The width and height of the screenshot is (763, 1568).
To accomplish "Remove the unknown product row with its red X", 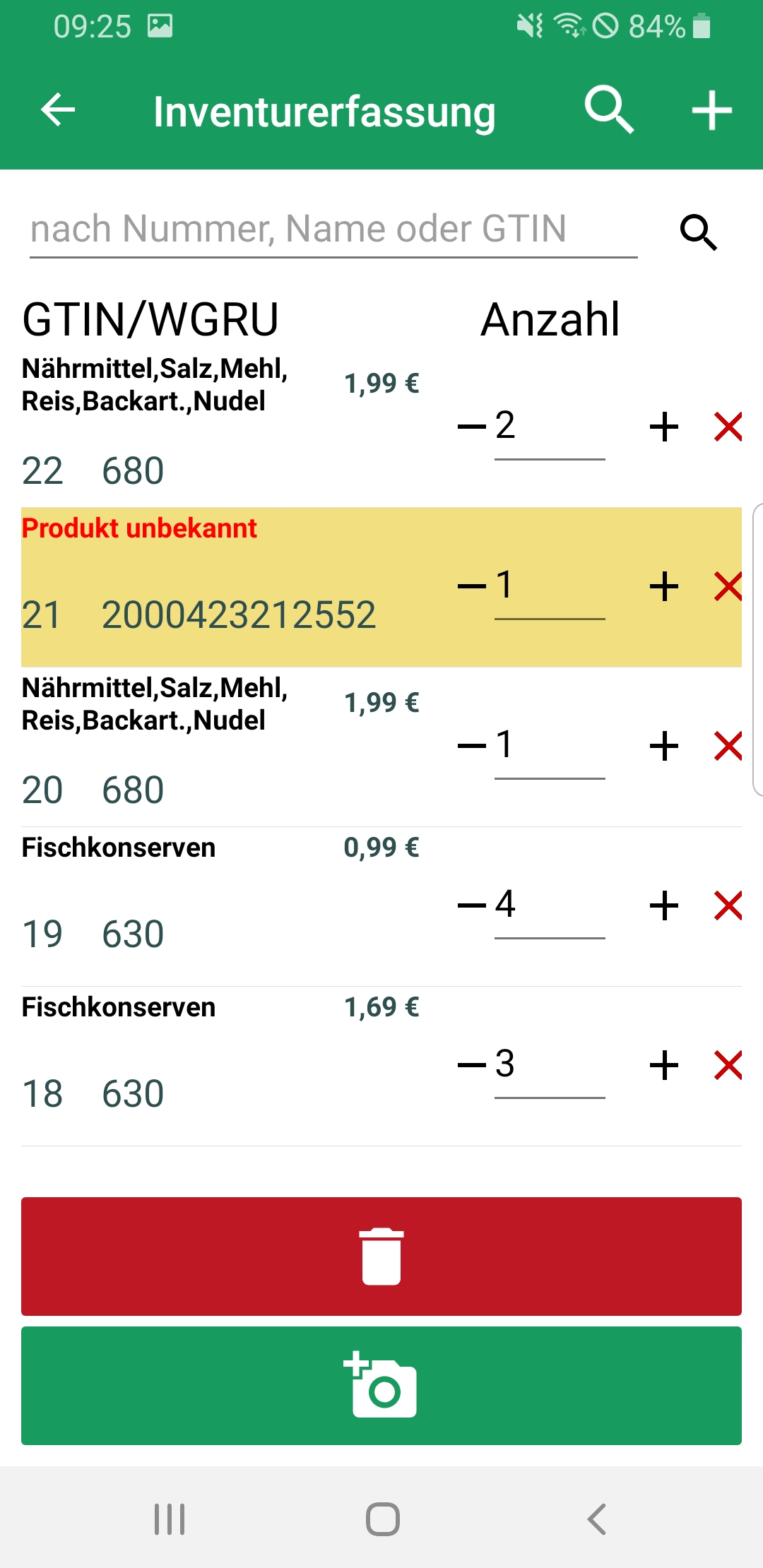I will pos(728,586).
